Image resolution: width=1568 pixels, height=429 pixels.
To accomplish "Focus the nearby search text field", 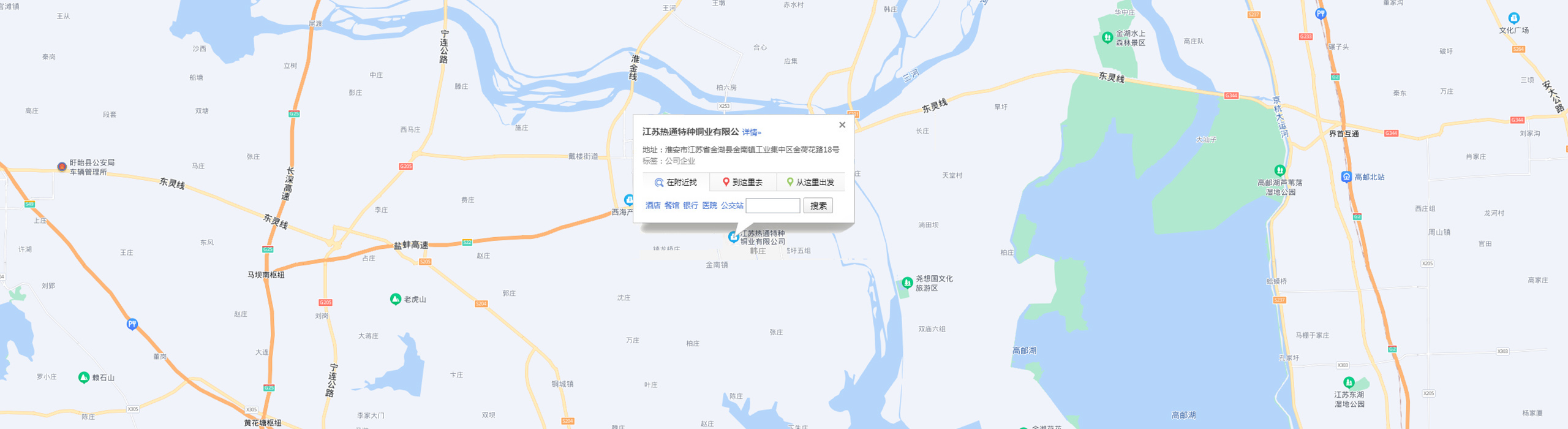I will coord(773,206).
